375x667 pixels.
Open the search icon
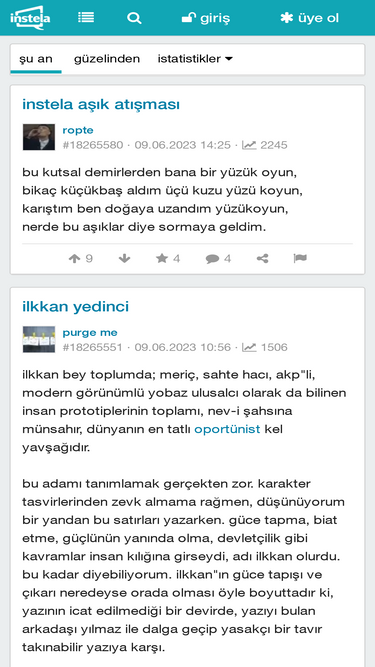pos(134,18)
